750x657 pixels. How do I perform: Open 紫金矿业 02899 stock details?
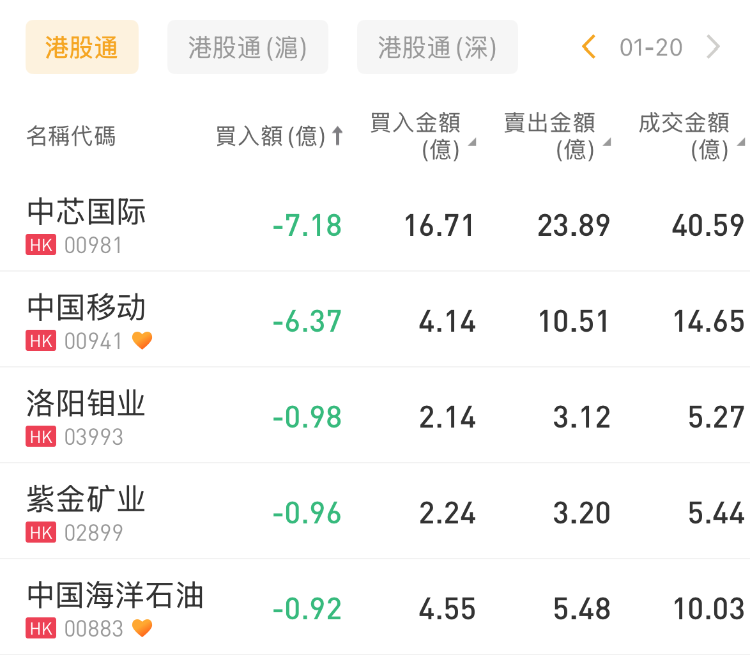click(87, 512)
